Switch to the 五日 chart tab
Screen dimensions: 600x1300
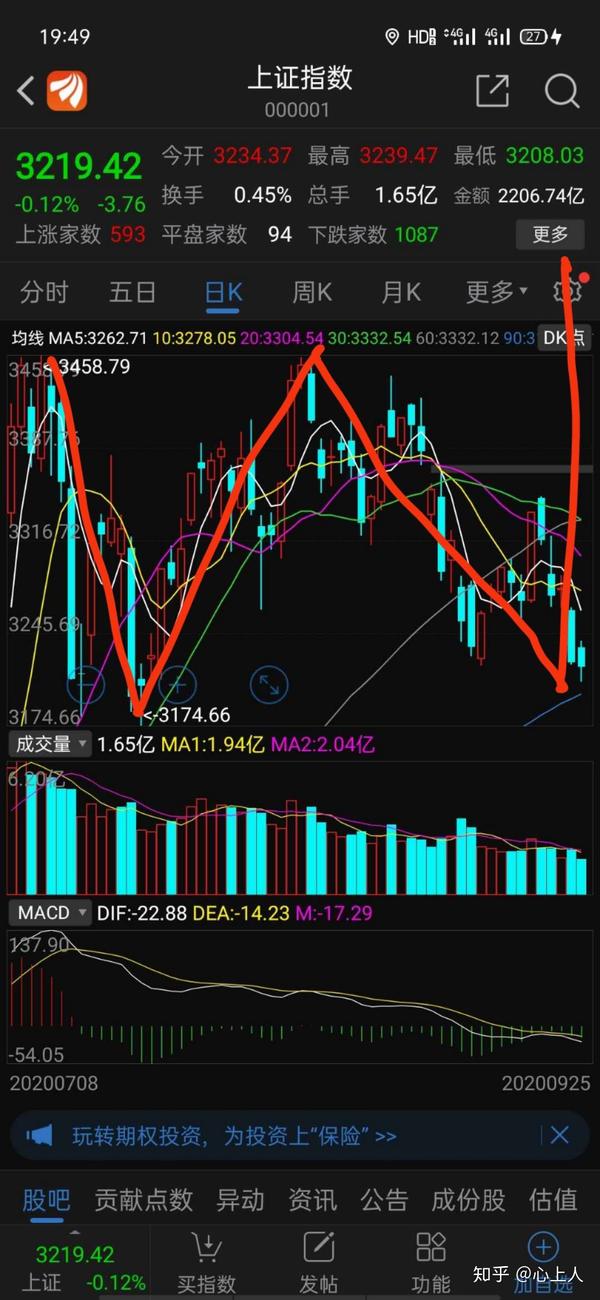(133, 292)
